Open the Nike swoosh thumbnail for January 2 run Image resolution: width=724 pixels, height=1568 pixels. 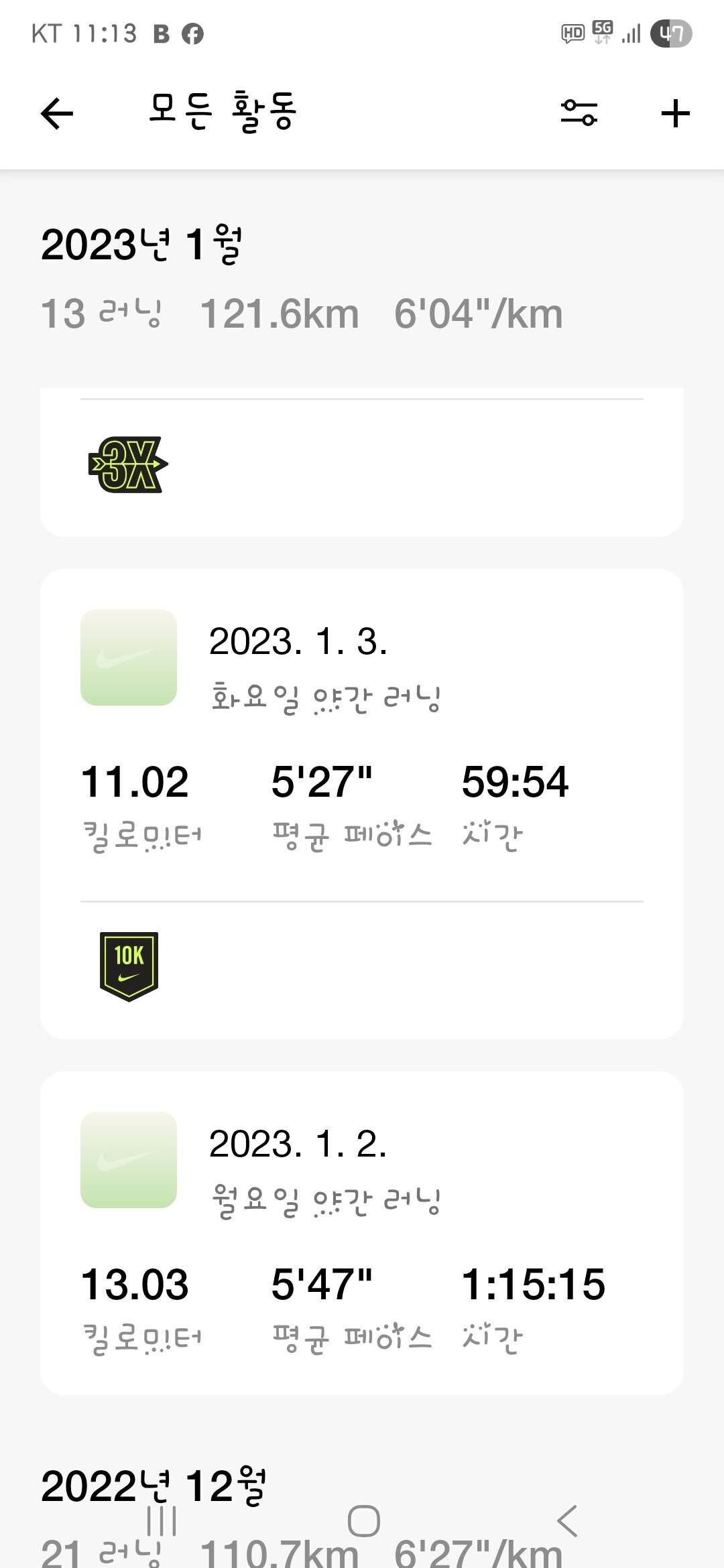(129, 1161)
